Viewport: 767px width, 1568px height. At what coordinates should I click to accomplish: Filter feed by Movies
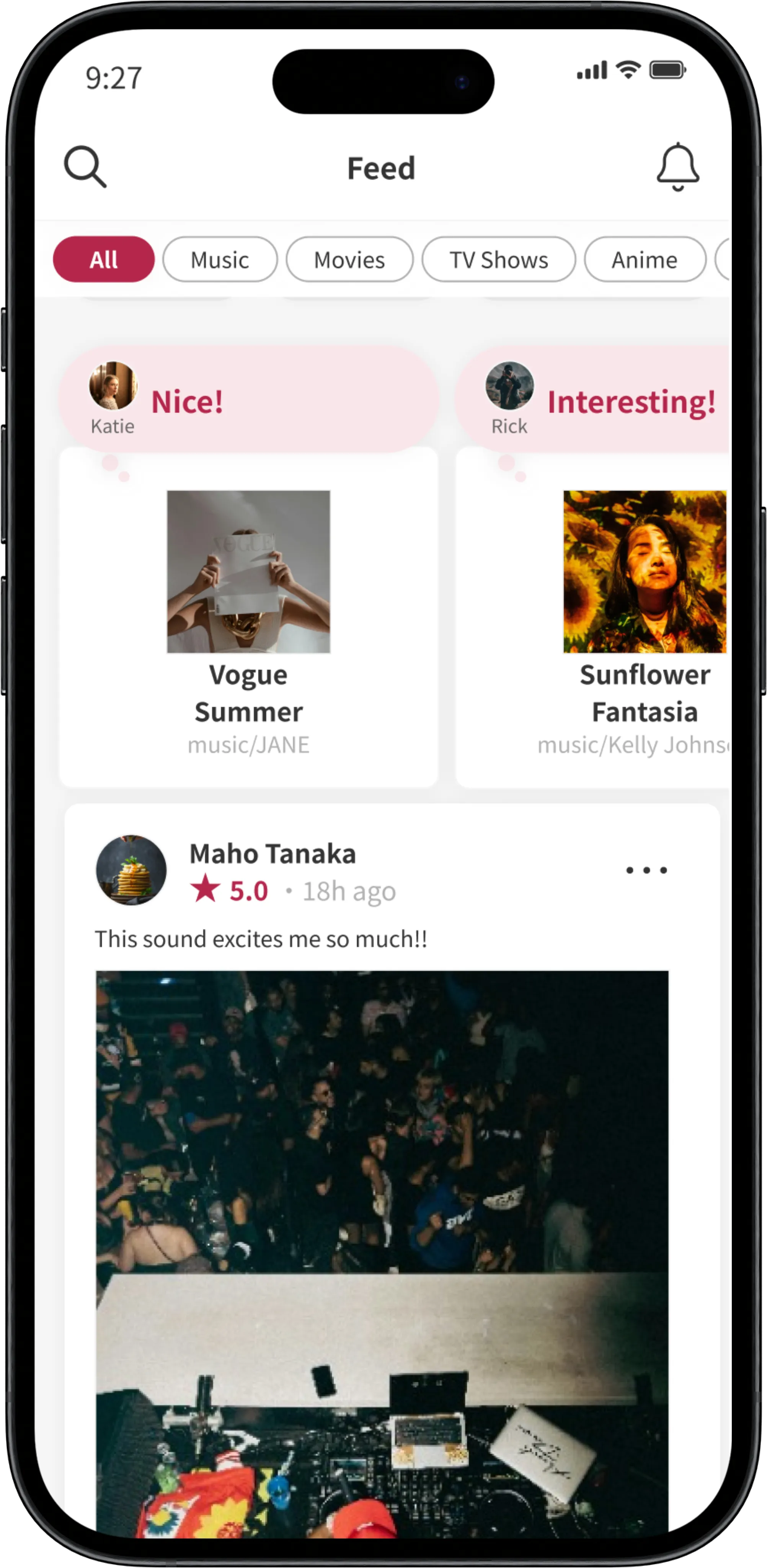(x=349, y=260)
